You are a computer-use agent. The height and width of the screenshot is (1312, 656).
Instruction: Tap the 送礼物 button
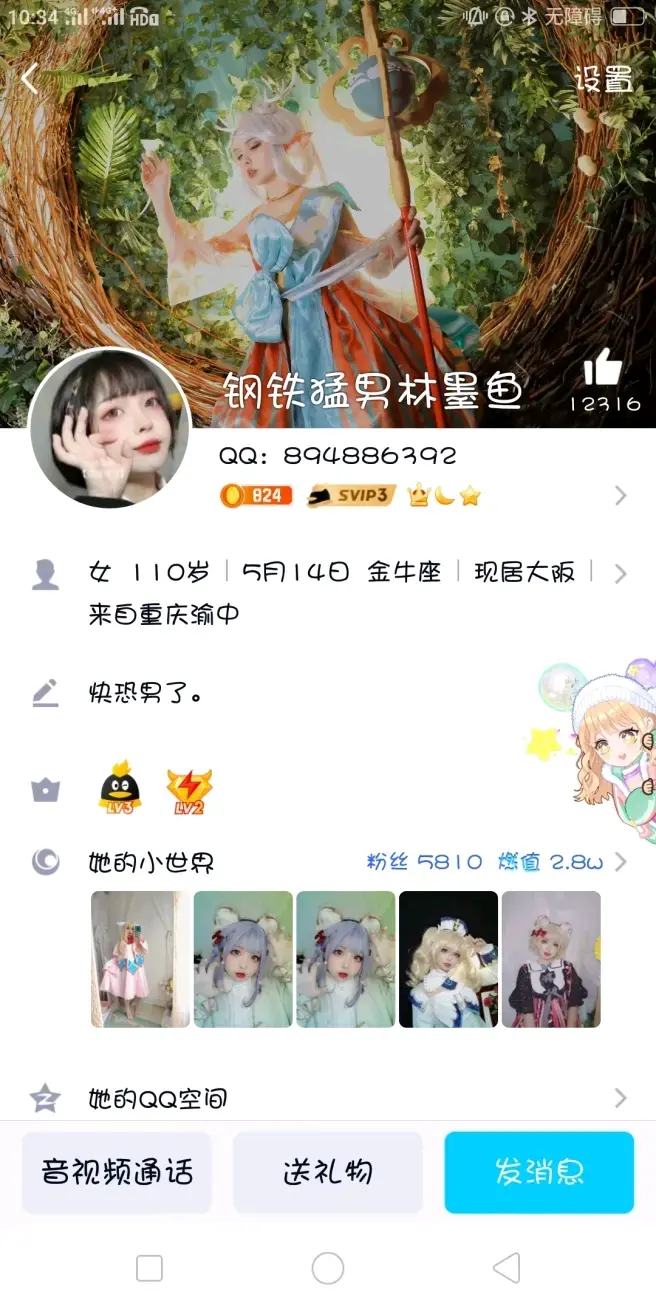point(328,1172)
